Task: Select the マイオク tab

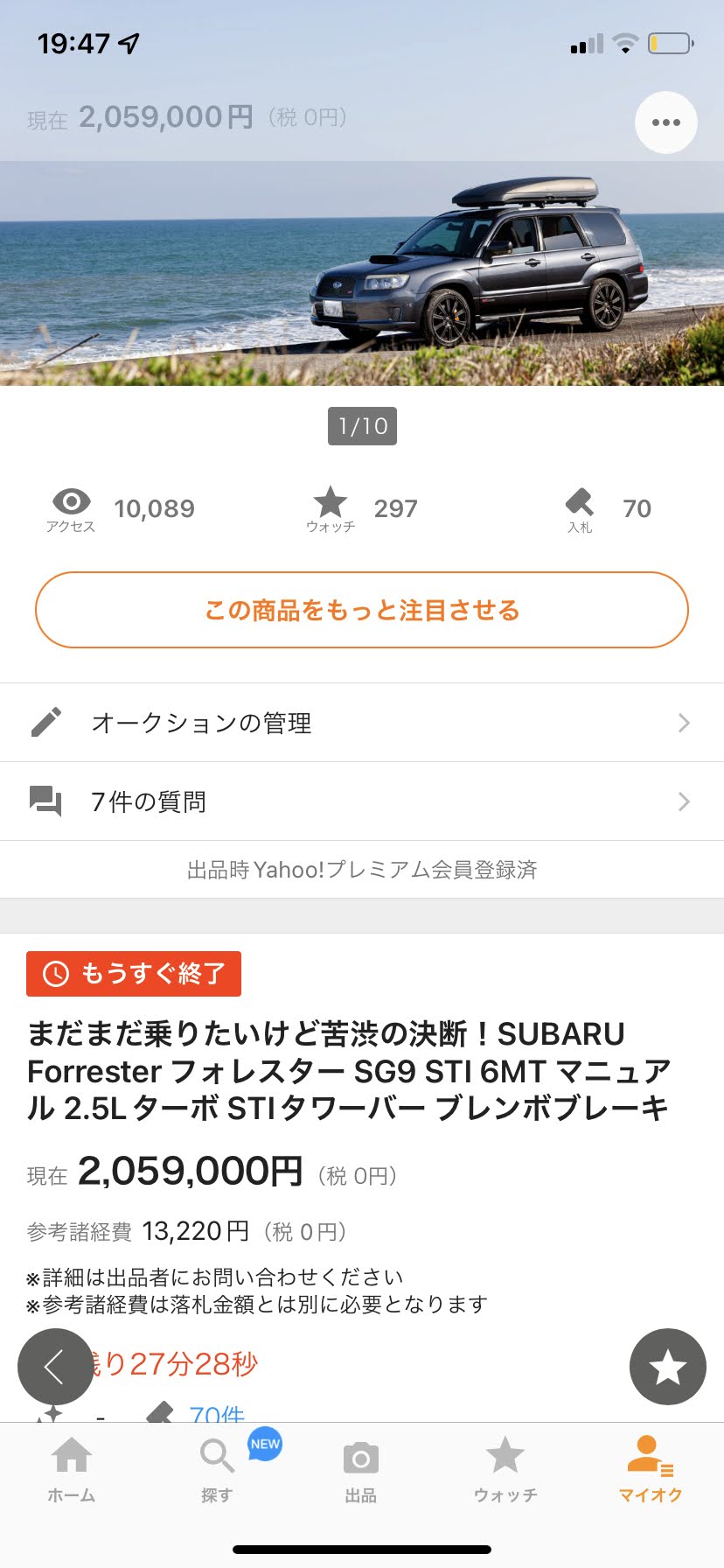Action: [x=650, y=1470]
